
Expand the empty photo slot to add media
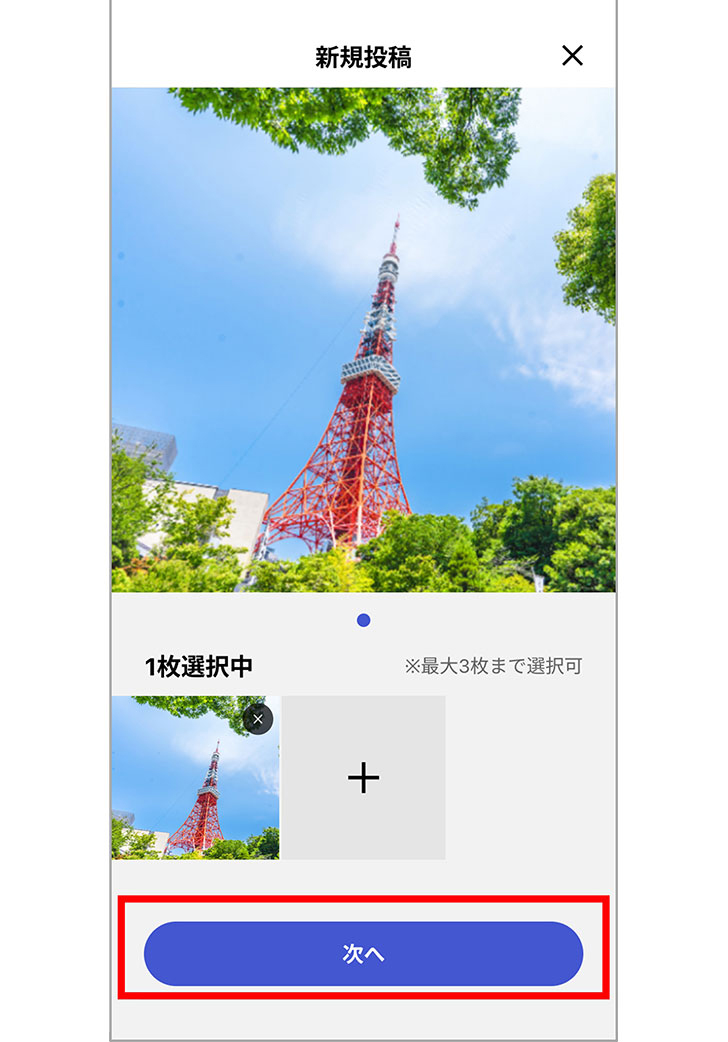[364, 776]
